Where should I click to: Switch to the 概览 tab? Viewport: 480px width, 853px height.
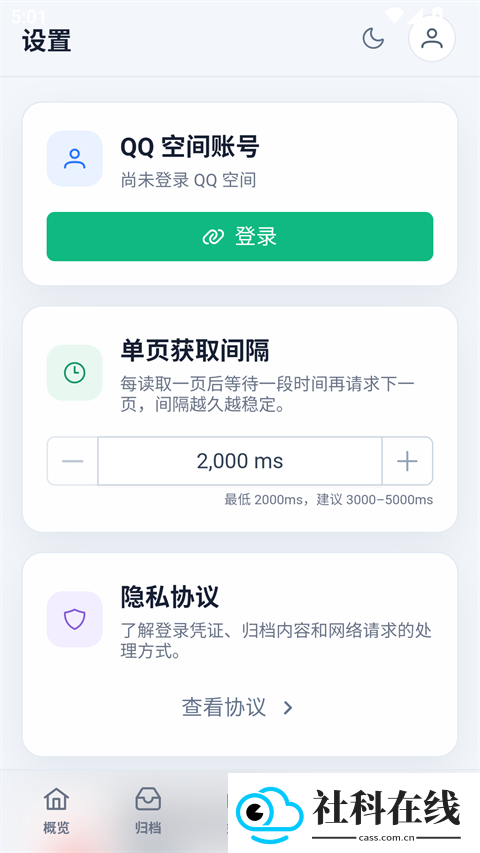click(56, 811)
